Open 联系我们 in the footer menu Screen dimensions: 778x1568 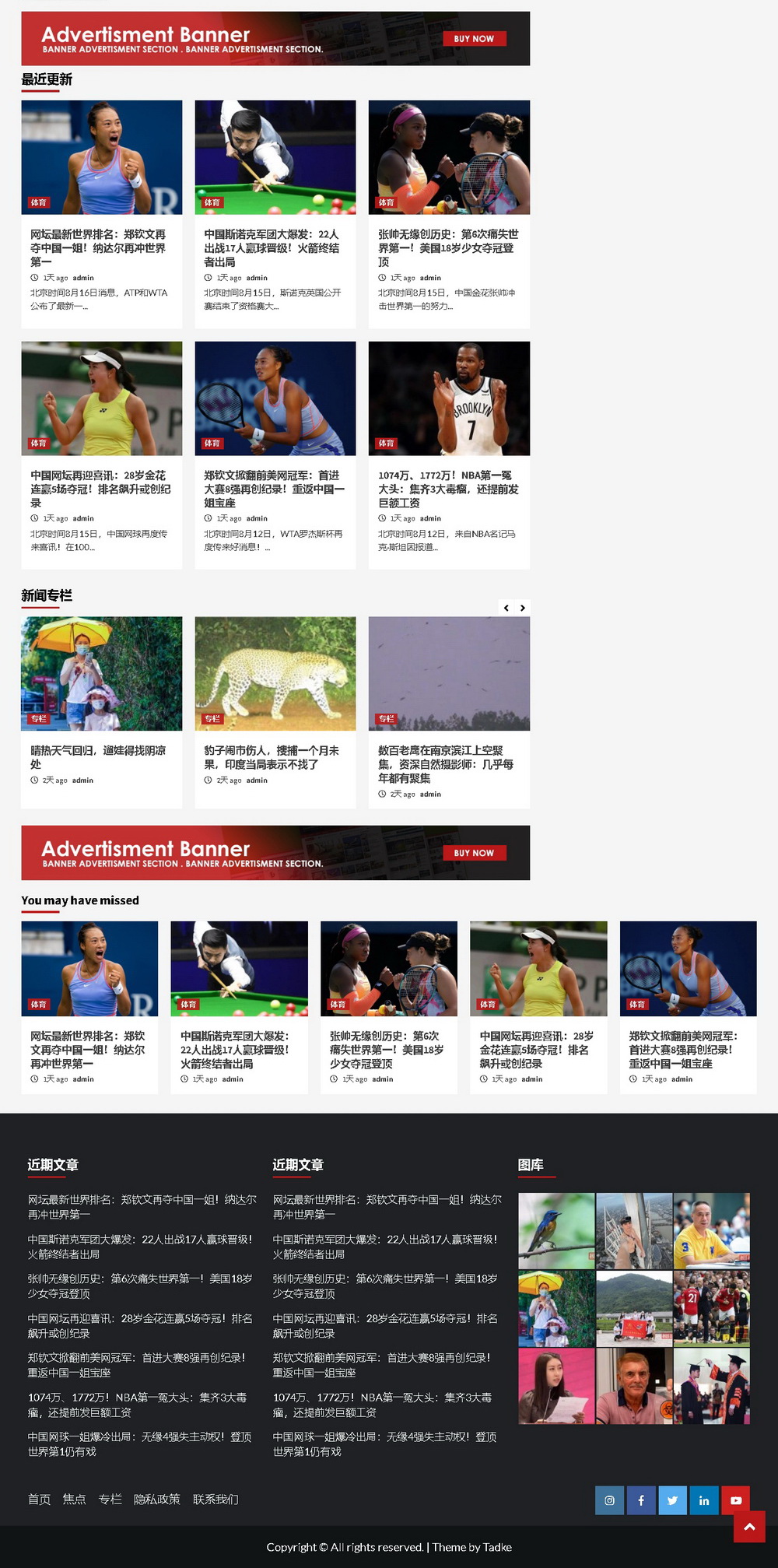tap(216, 1499)
